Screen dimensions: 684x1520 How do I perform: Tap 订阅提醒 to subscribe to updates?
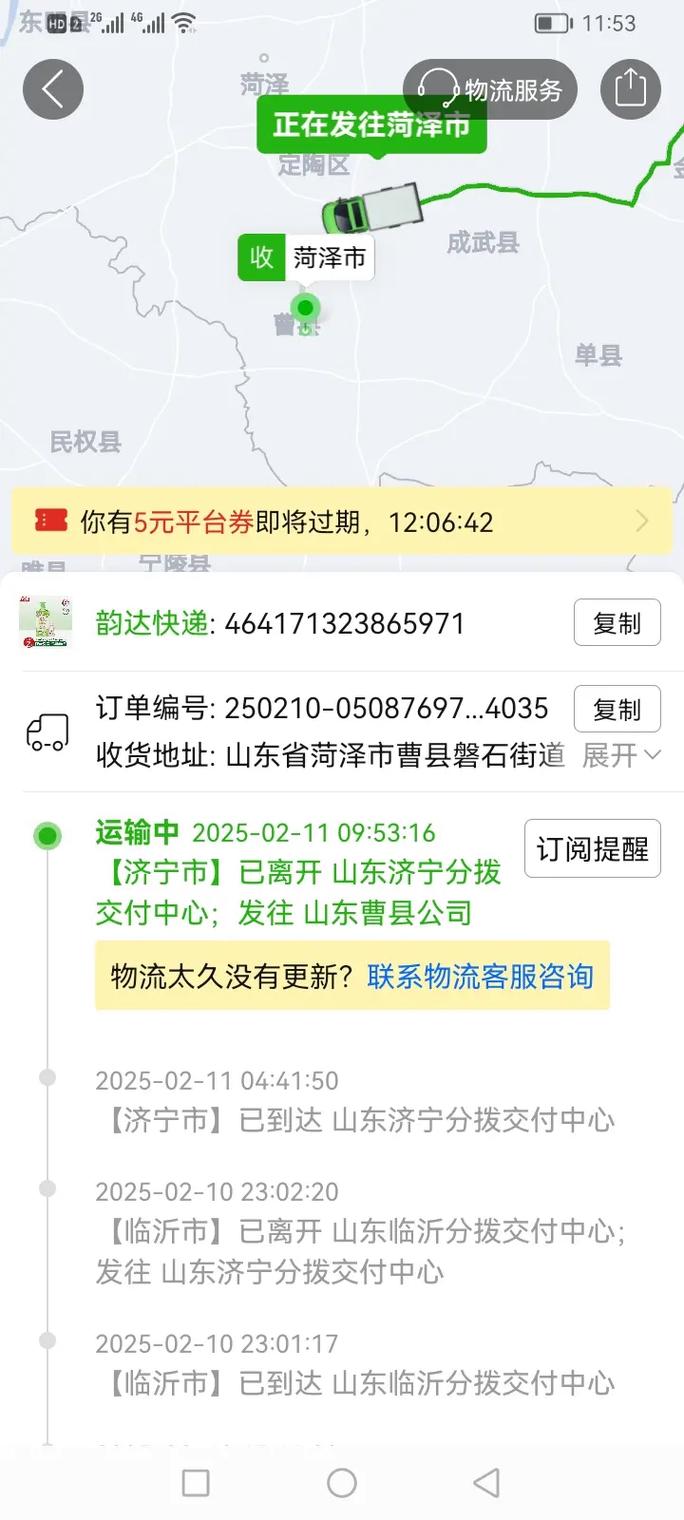pos(592,849)
